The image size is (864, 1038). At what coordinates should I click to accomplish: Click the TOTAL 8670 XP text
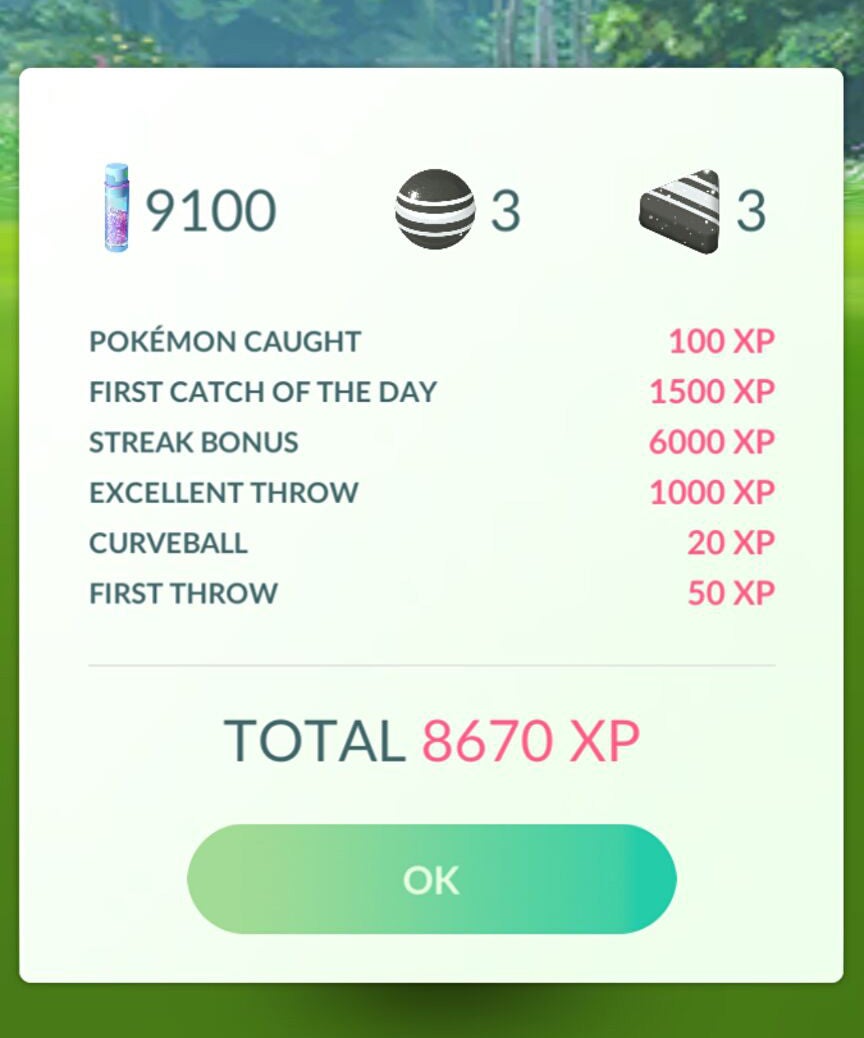(x=432, y=740)
